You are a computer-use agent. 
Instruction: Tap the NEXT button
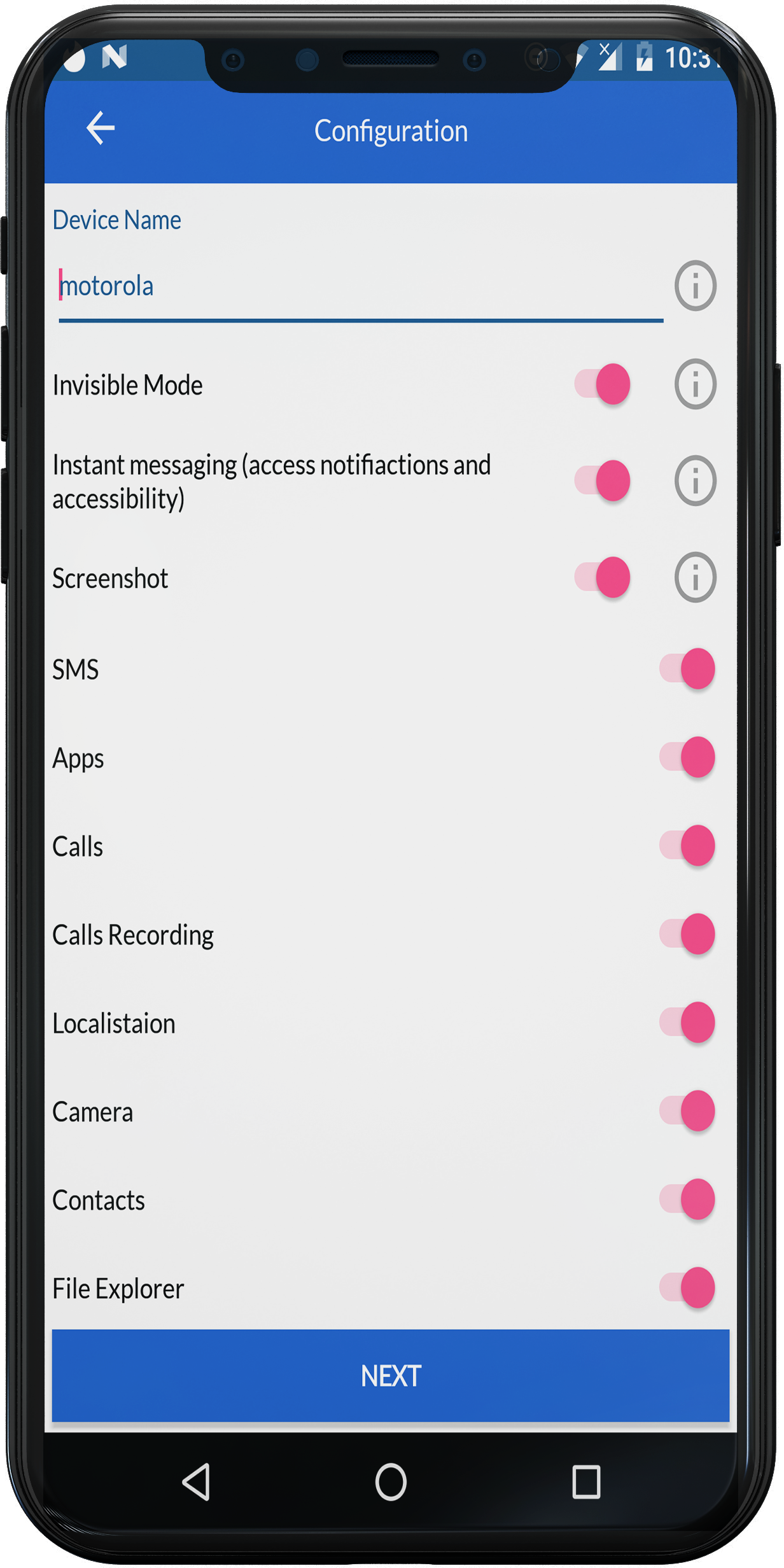tap(391, 1376)
